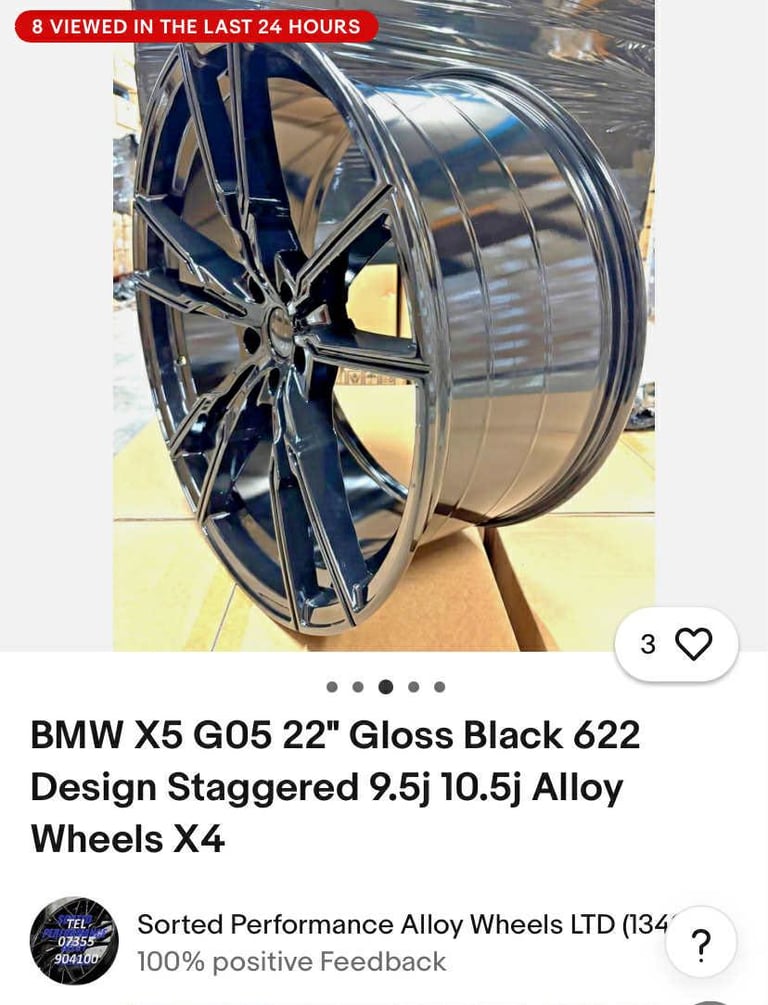Click the Sorted Performance circular logo avatar
The image size is (768, 1005).
tap(71, 940)
